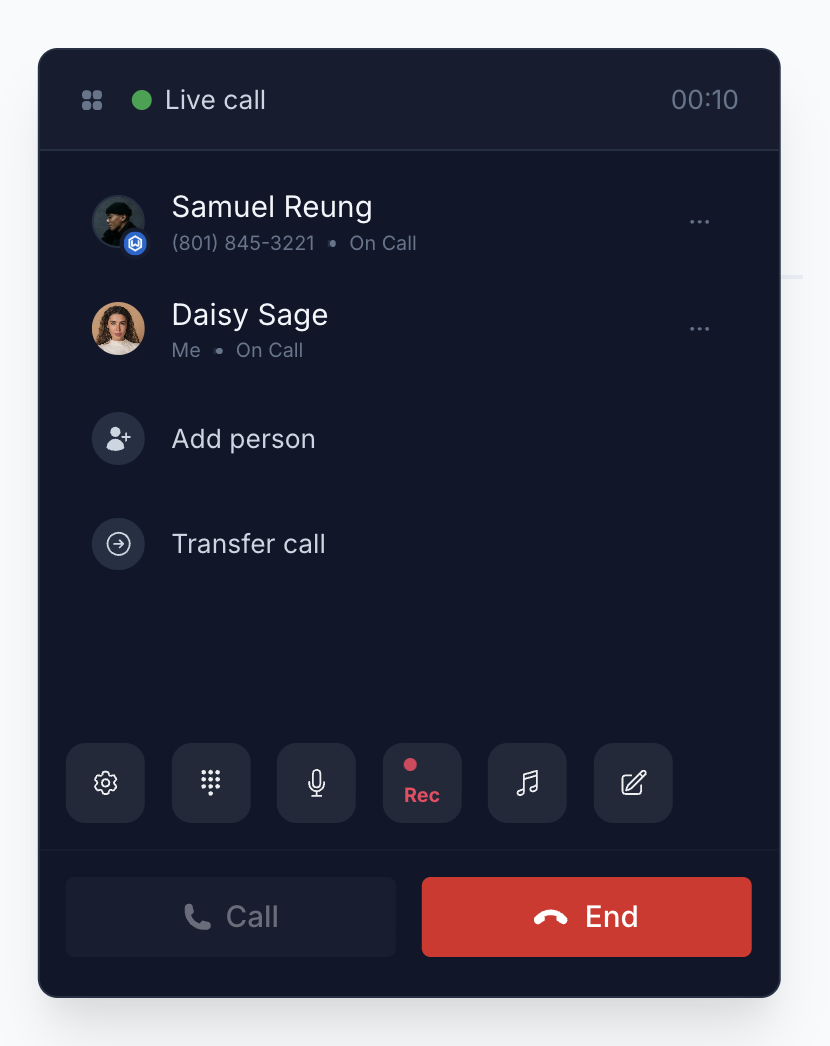The width and height of the screenshot is (830, 1046).
Task: Tap the music note button
Action: point(527,783)
